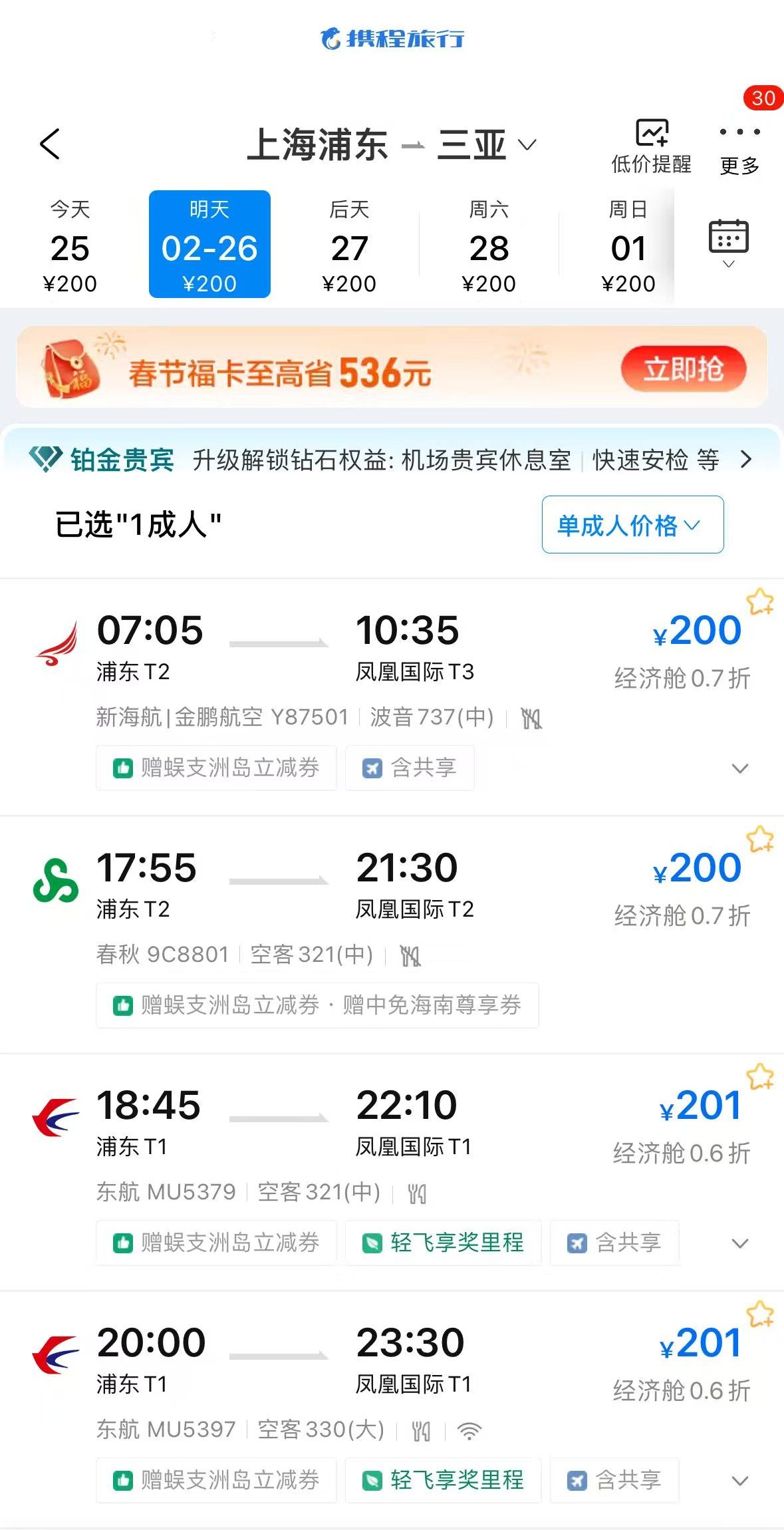784x1530 pixels.
Task: Favorite the 07:05 flight with star
Action: 759,602
